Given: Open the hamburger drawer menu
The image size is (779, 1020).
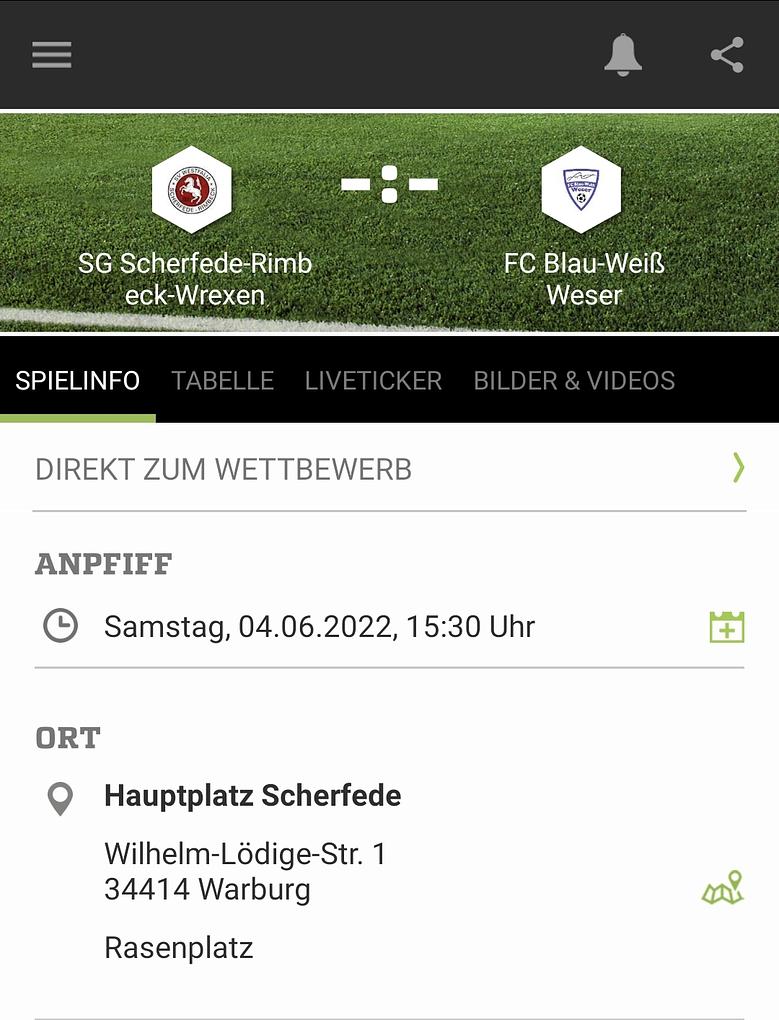Looking at the screenshot, I should pyautogui.click(x=52, y=55).
